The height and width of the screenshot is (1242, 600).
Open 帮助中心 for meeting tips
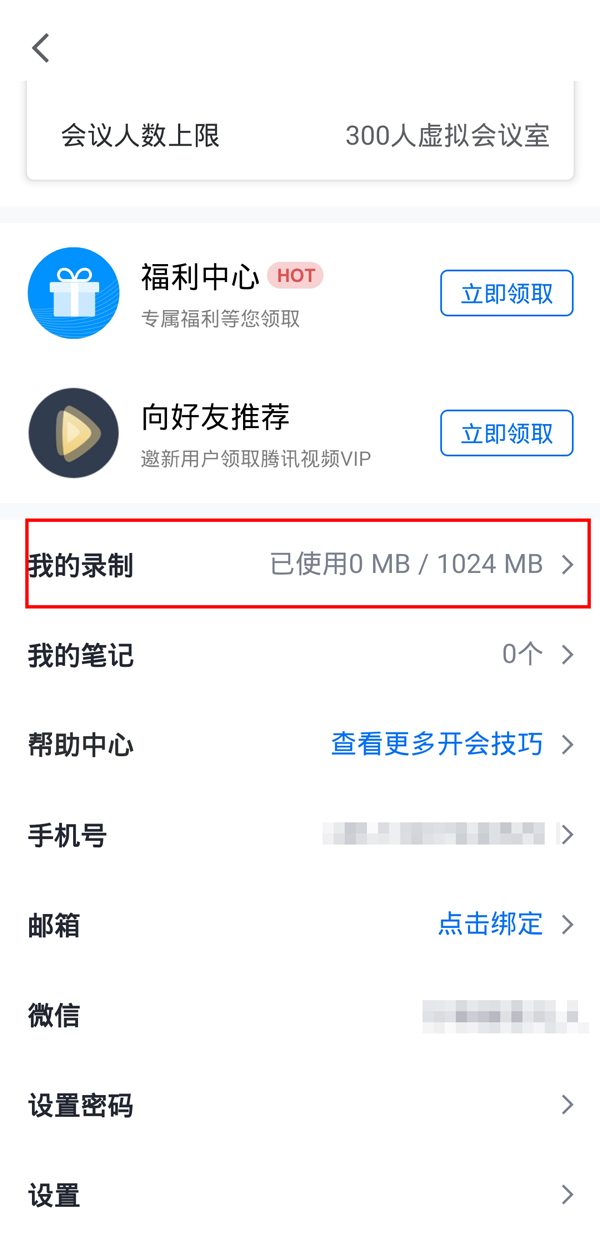click(300, 745)
